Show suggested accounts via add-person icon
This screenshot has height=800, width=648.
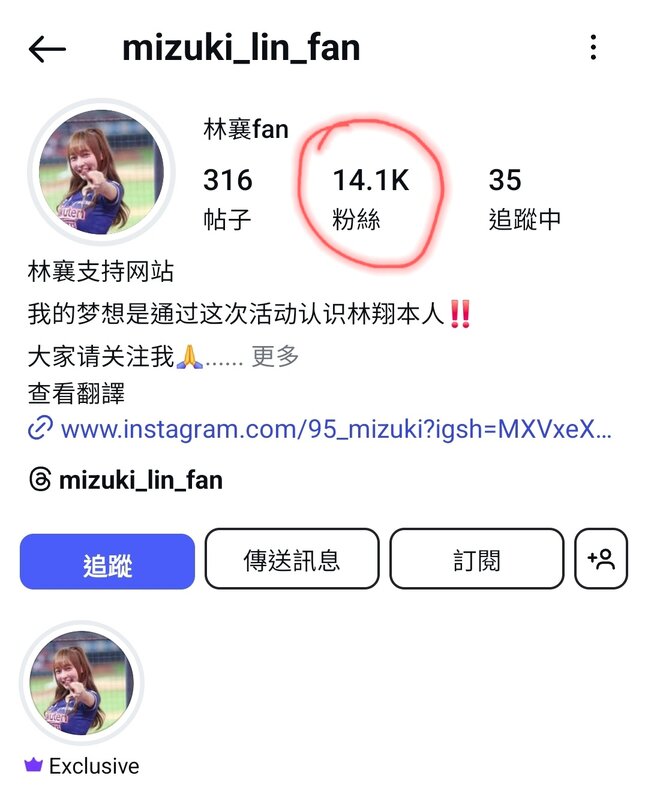pos(601,559)
